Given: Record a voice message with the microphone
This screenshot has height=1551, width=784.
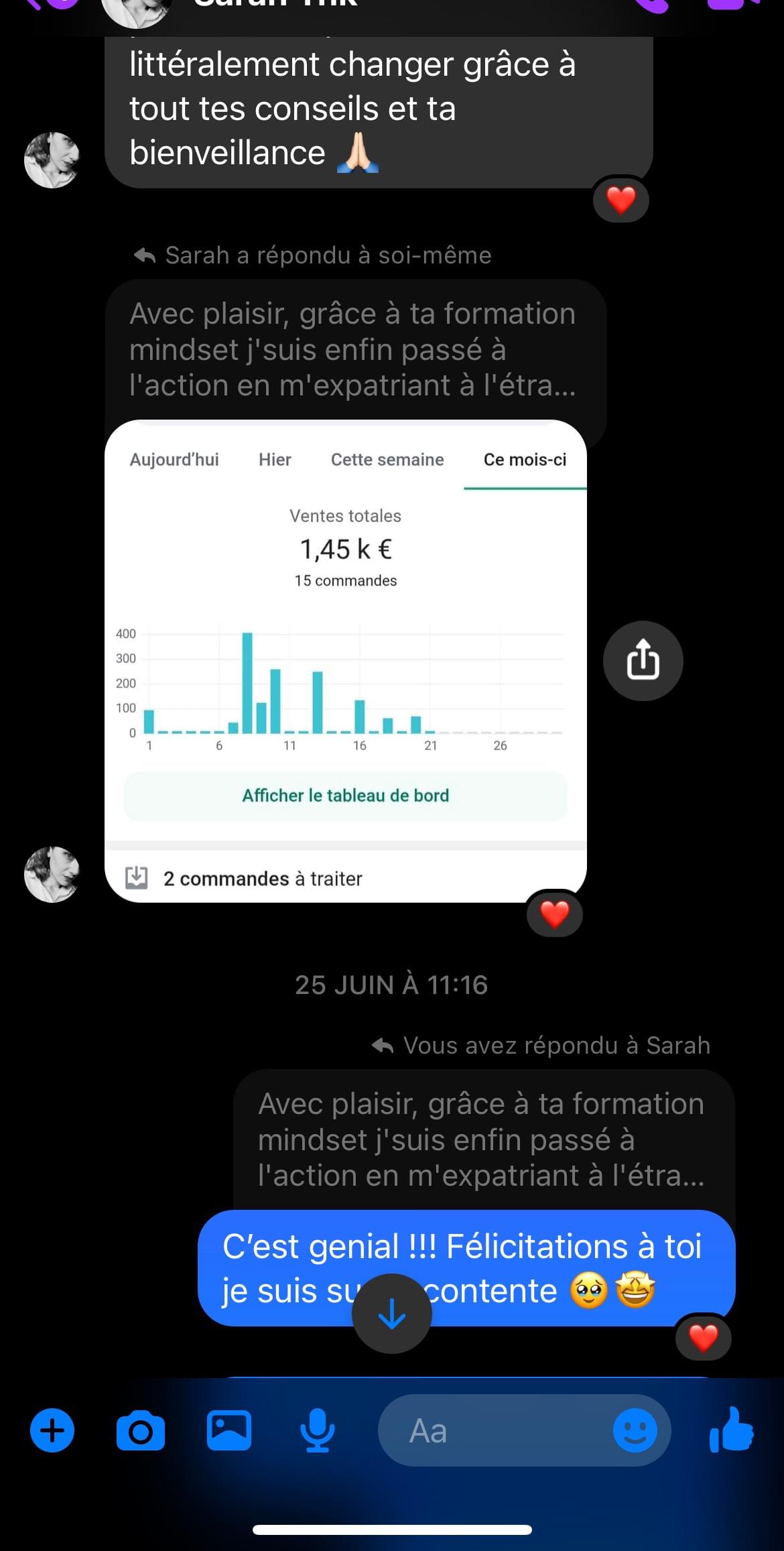Looking at the screenshot, I should click(x=317, y=1430).
